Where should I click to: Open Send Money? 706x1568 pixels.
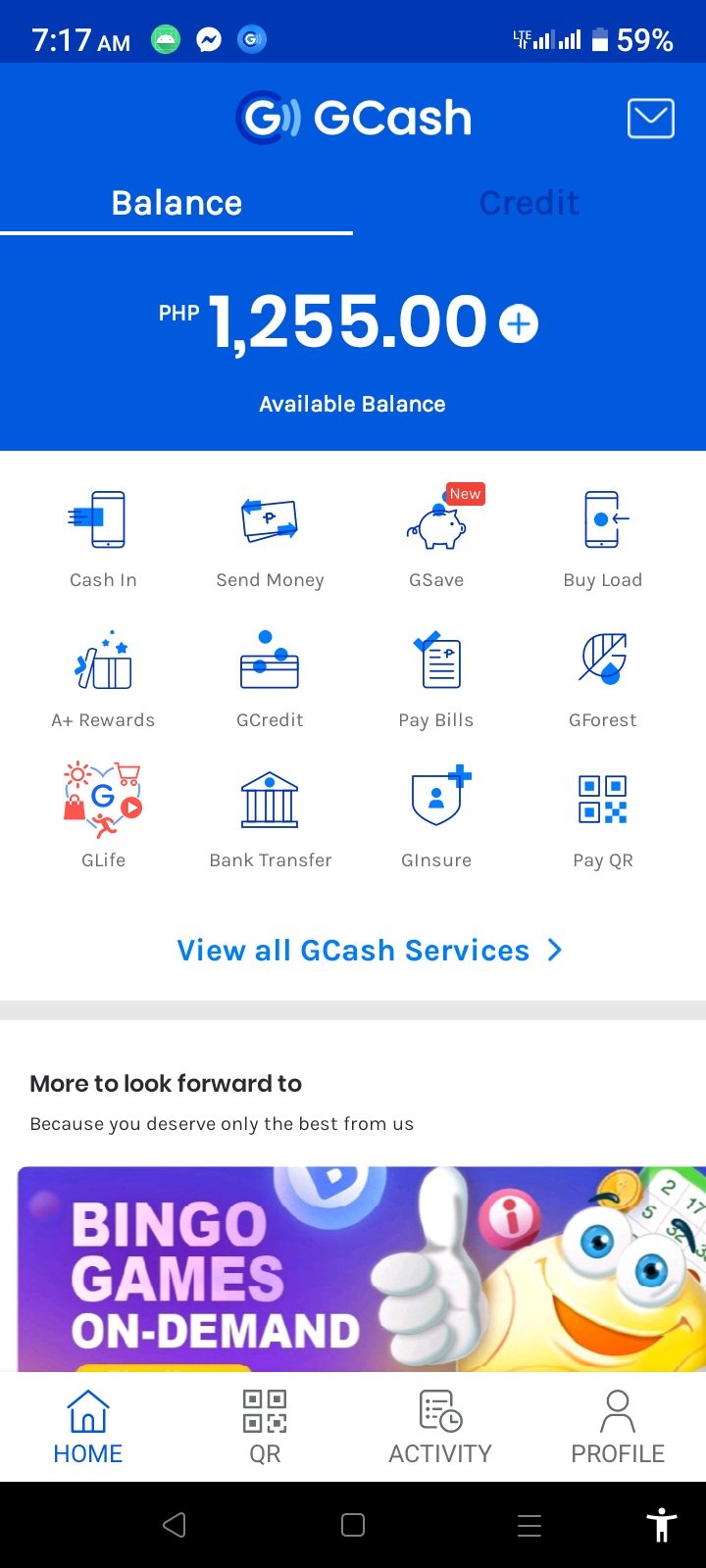pos(270,538)
